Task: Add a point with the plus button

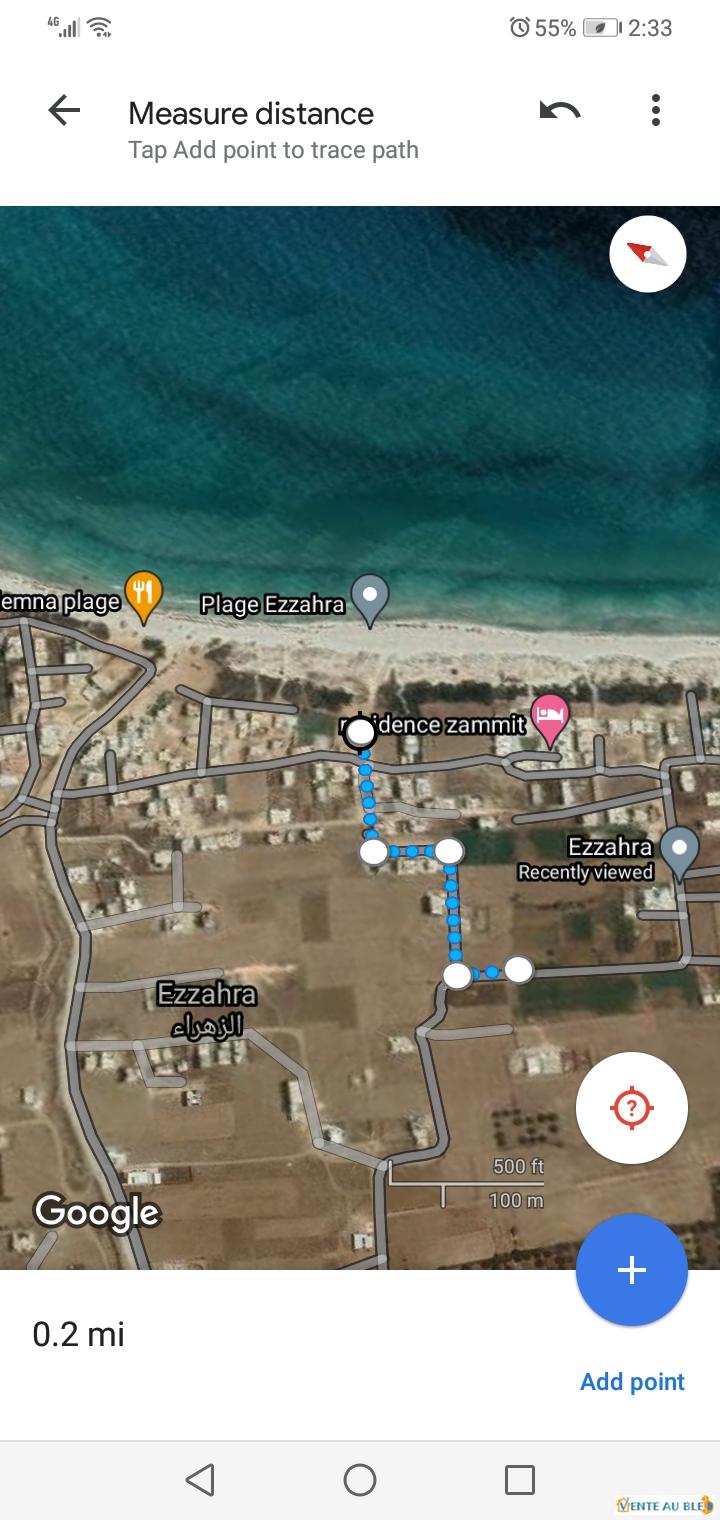Action: tap(631, 1270)
